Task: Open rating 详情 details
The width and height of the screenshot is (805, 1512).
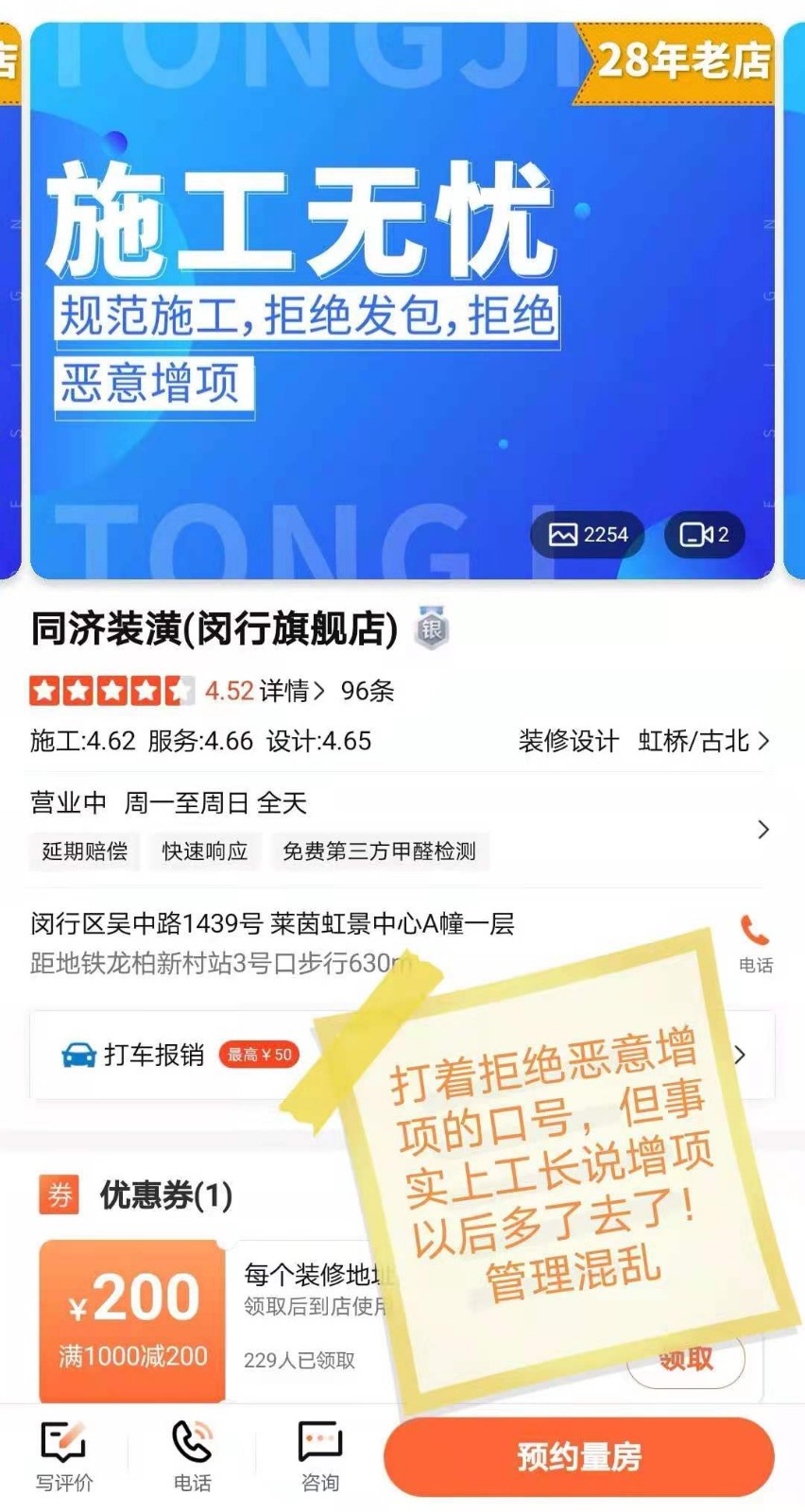Action: pos(291,691)
